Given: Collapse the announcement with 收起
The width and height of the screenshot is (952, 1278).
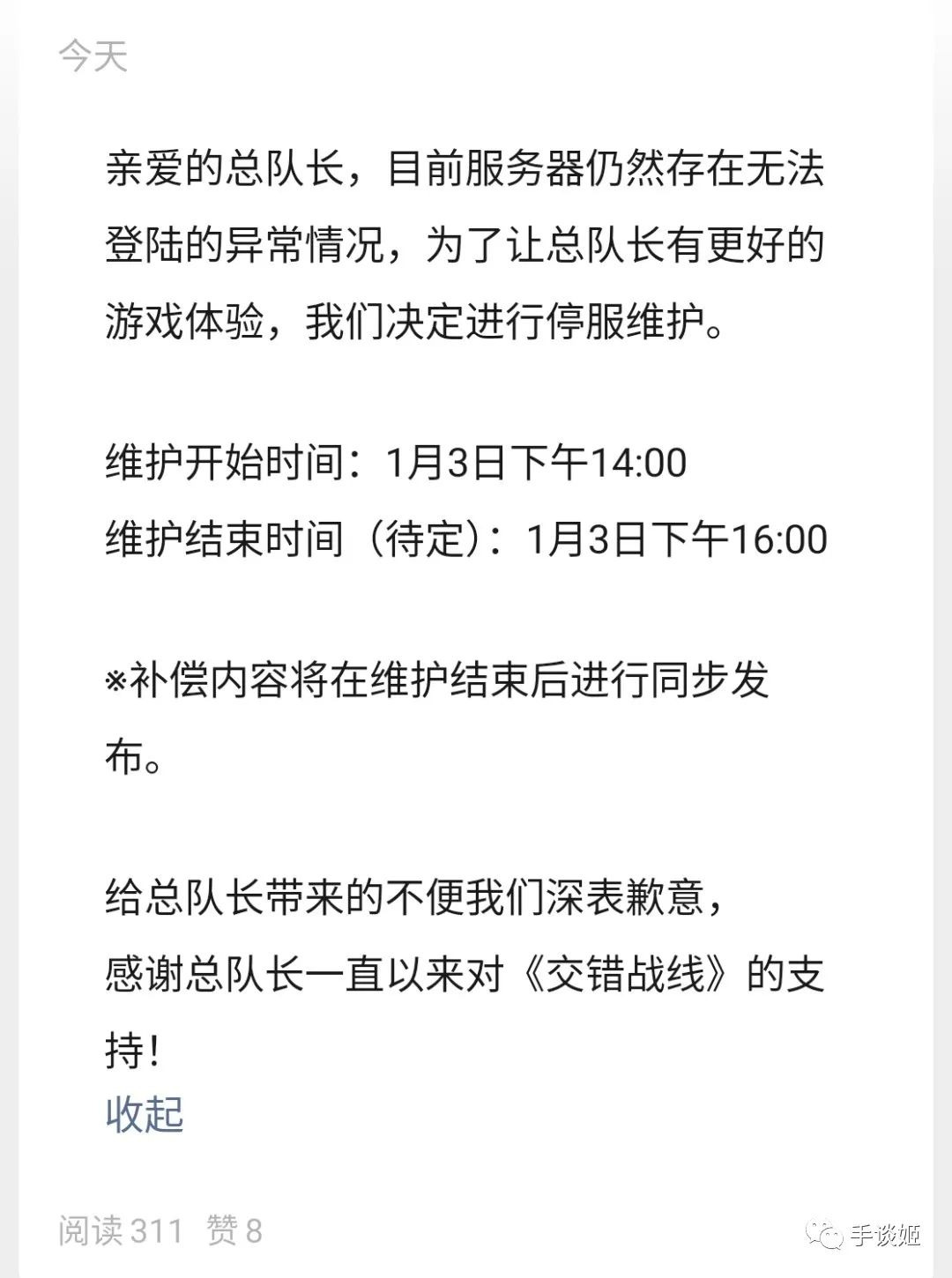Looking at the screenshot, I should click(x=145, y=1114).
